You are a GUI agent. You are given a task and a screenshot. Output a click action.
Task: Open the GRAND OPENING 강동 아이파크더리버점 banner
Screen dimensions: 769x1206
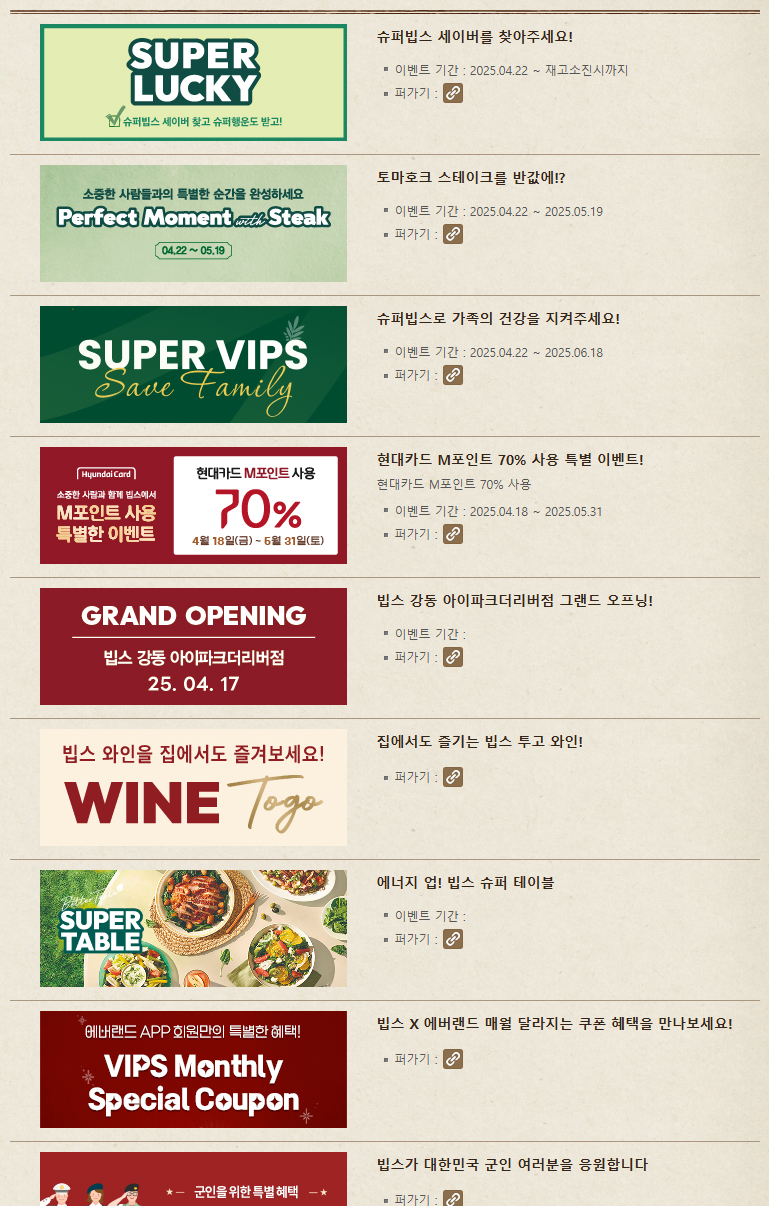point(193,646)
